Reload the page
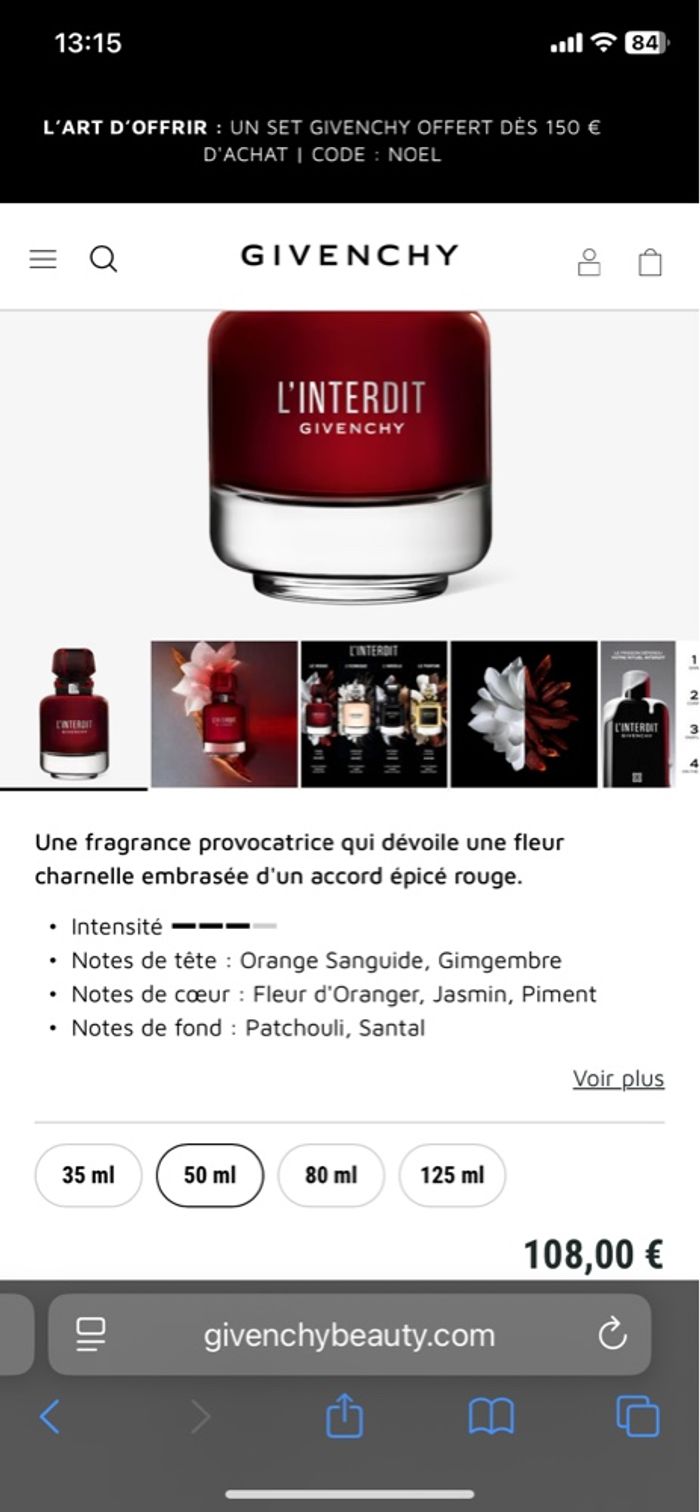This screenshot has height=1512, width=700. (x=611, y=1334)
